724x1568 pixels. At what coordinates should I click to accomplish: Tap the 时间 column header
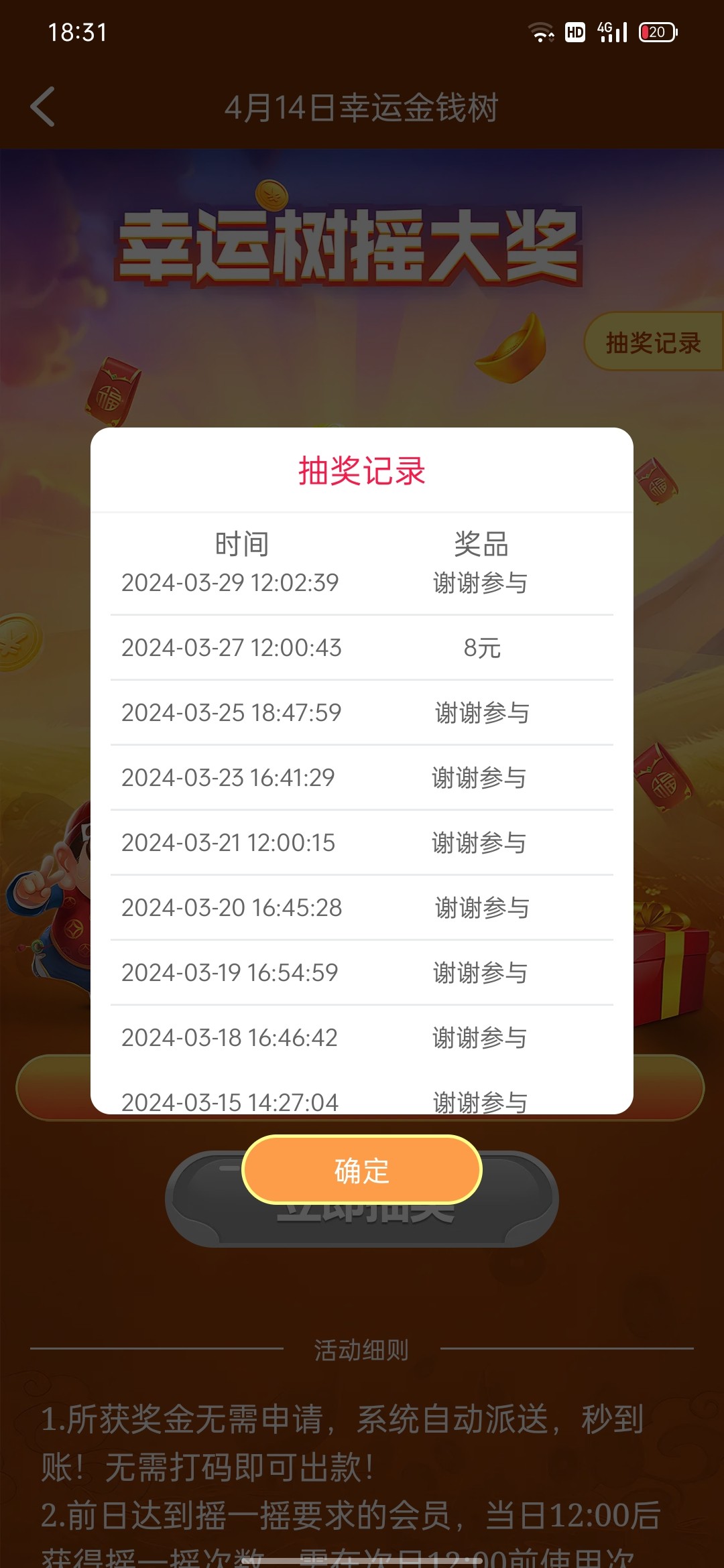(x=242, y=545)
